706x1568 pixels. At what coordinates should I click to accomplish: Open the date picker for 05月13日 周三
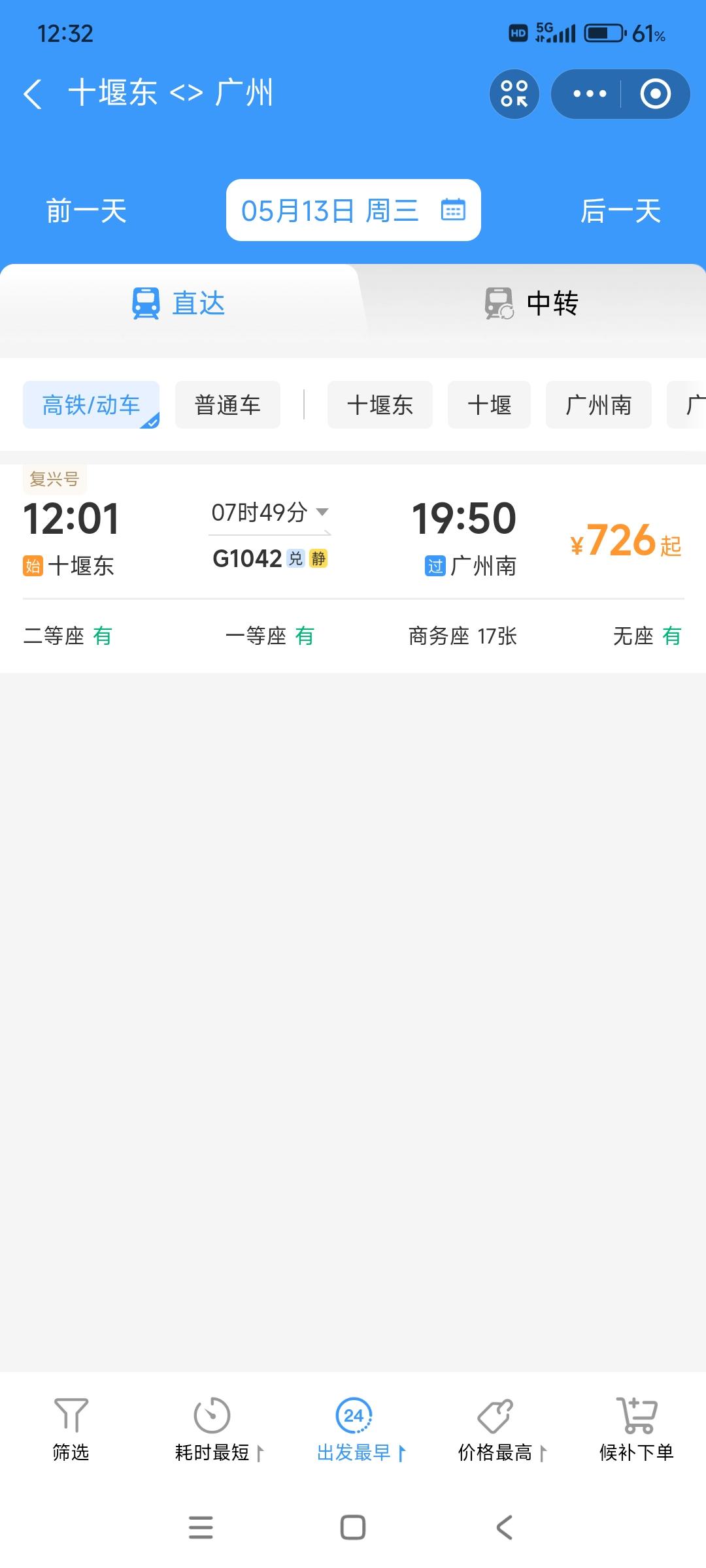[x=354, y=210]
